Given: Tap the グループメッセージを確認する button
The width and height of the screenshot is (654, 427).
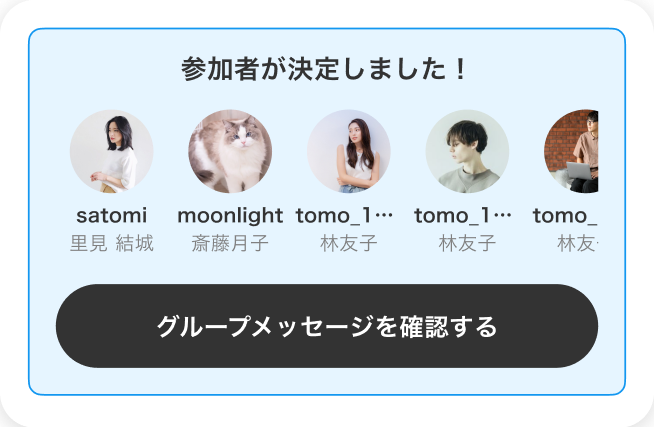Looking at the screenshot, I should tap(327, 326).
